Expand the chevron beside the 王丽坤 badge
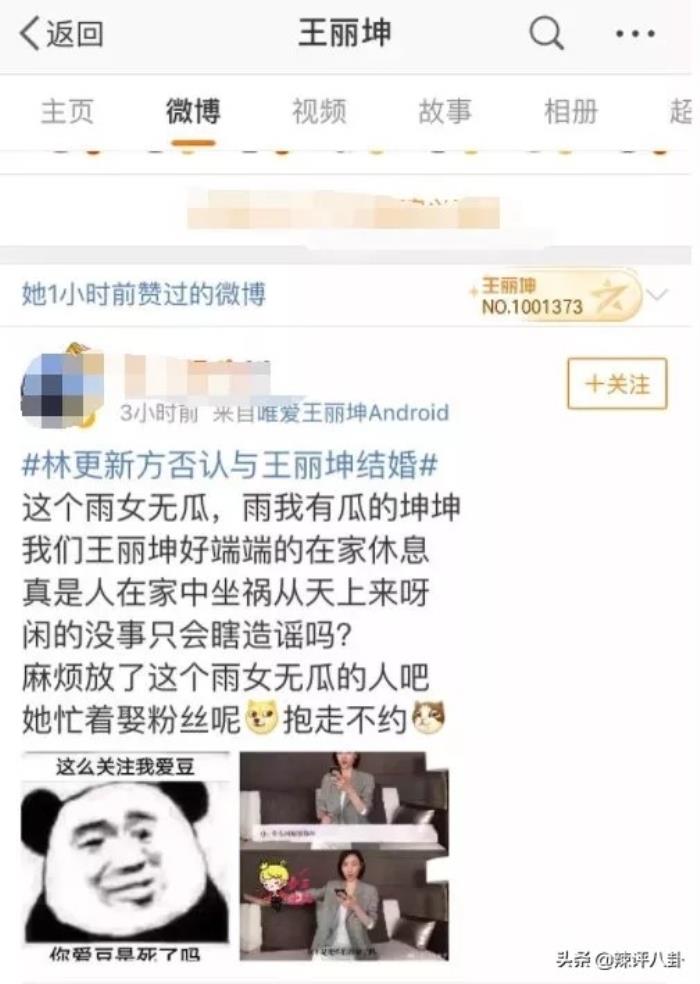 [x=658, y=295]
